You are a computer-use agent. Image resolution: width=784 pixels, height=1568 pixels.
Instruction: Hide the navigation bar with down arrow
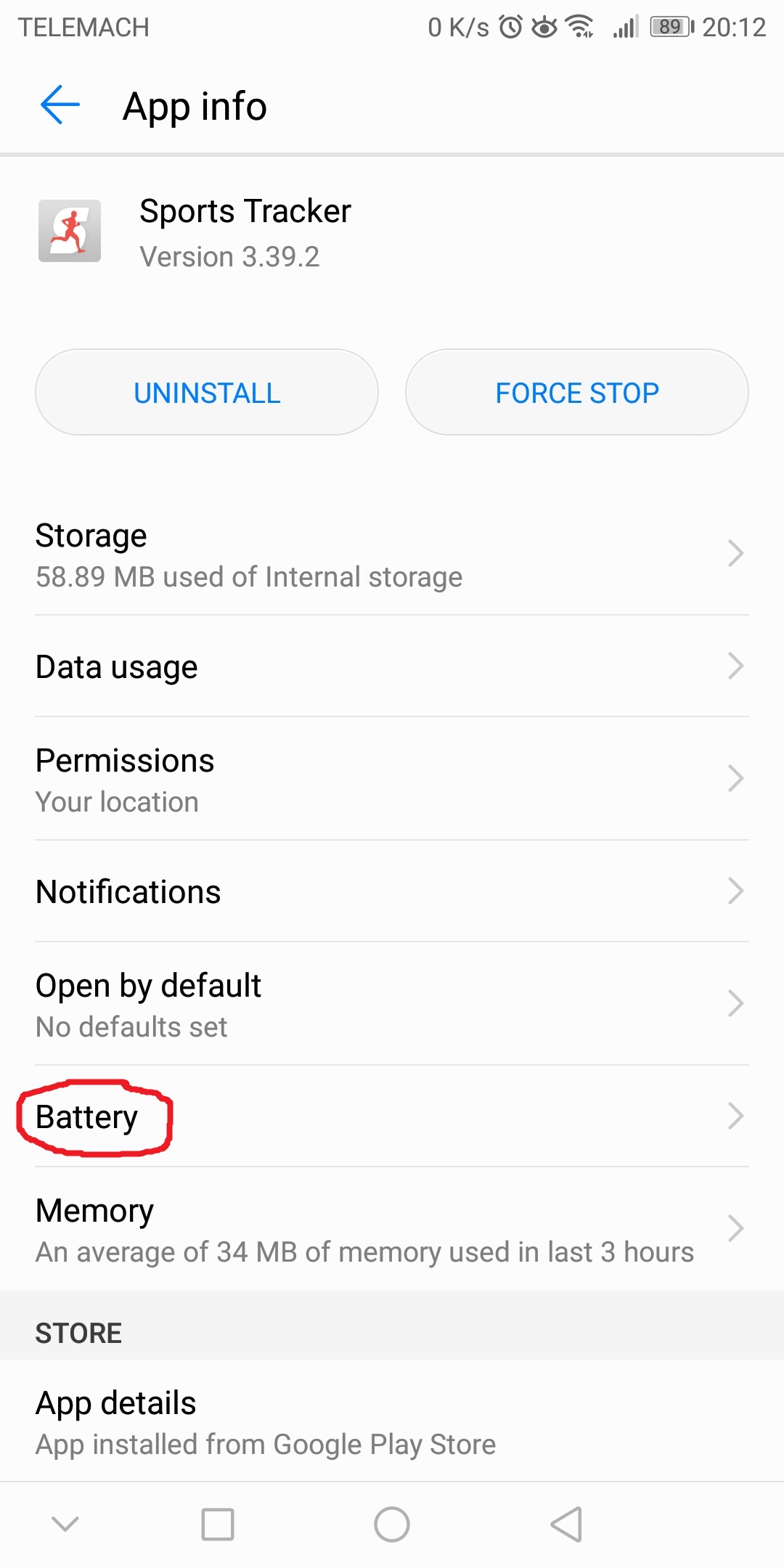tap(65, 1524)
